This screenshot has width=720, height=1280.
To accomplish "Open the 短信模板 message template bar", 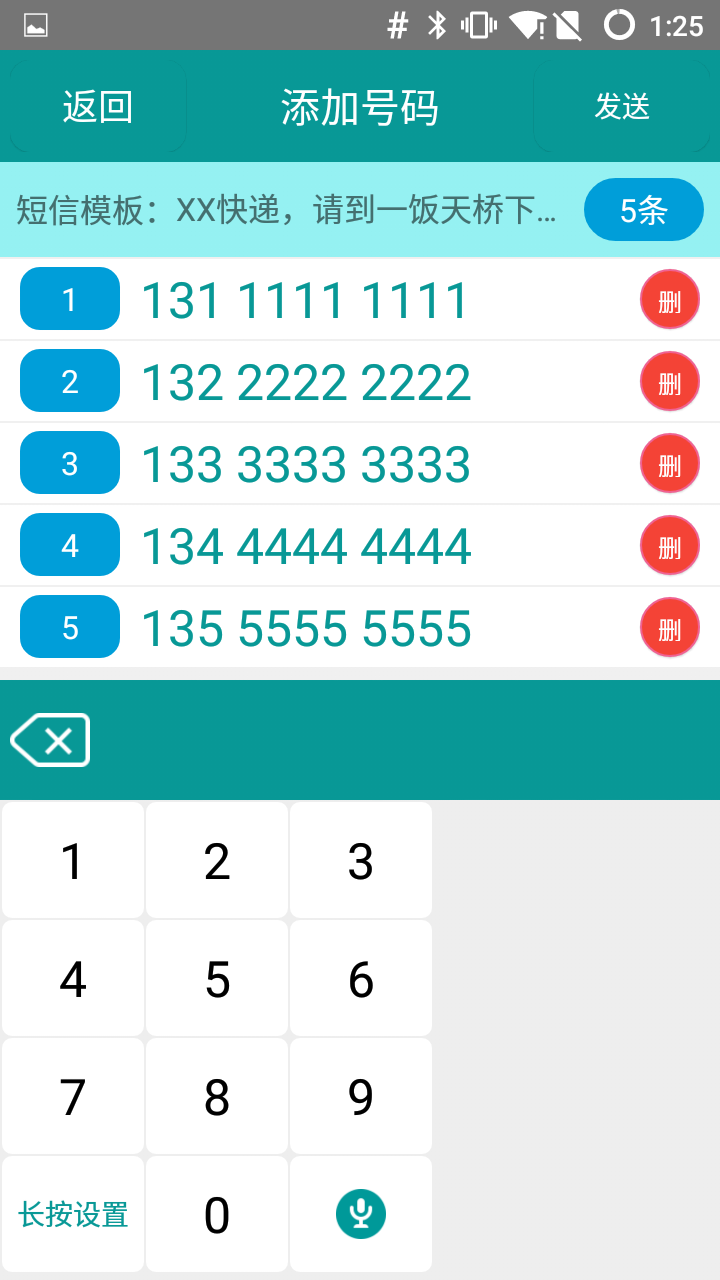I will 290,210.
